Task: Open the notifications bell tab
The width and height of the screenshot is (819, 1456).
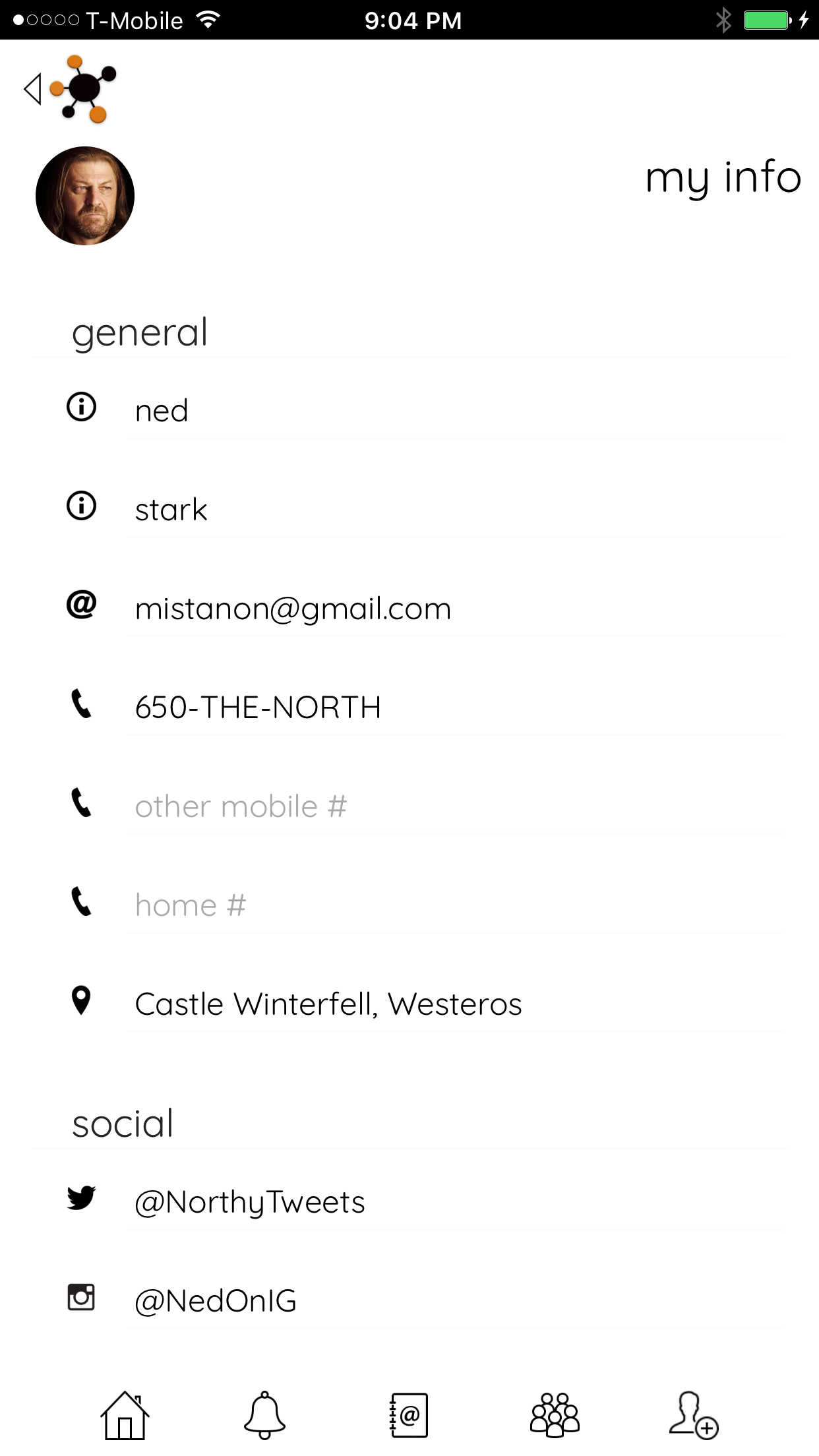Action: [264, 1415]
